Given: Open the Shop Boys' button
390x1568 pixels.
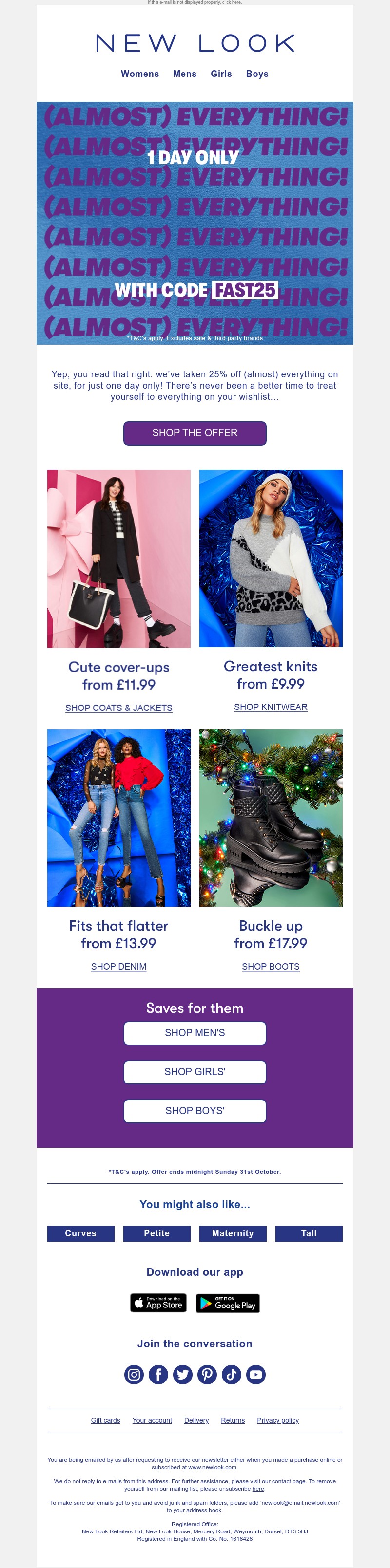Looking at the screenshot, I should coord(195,1111).
